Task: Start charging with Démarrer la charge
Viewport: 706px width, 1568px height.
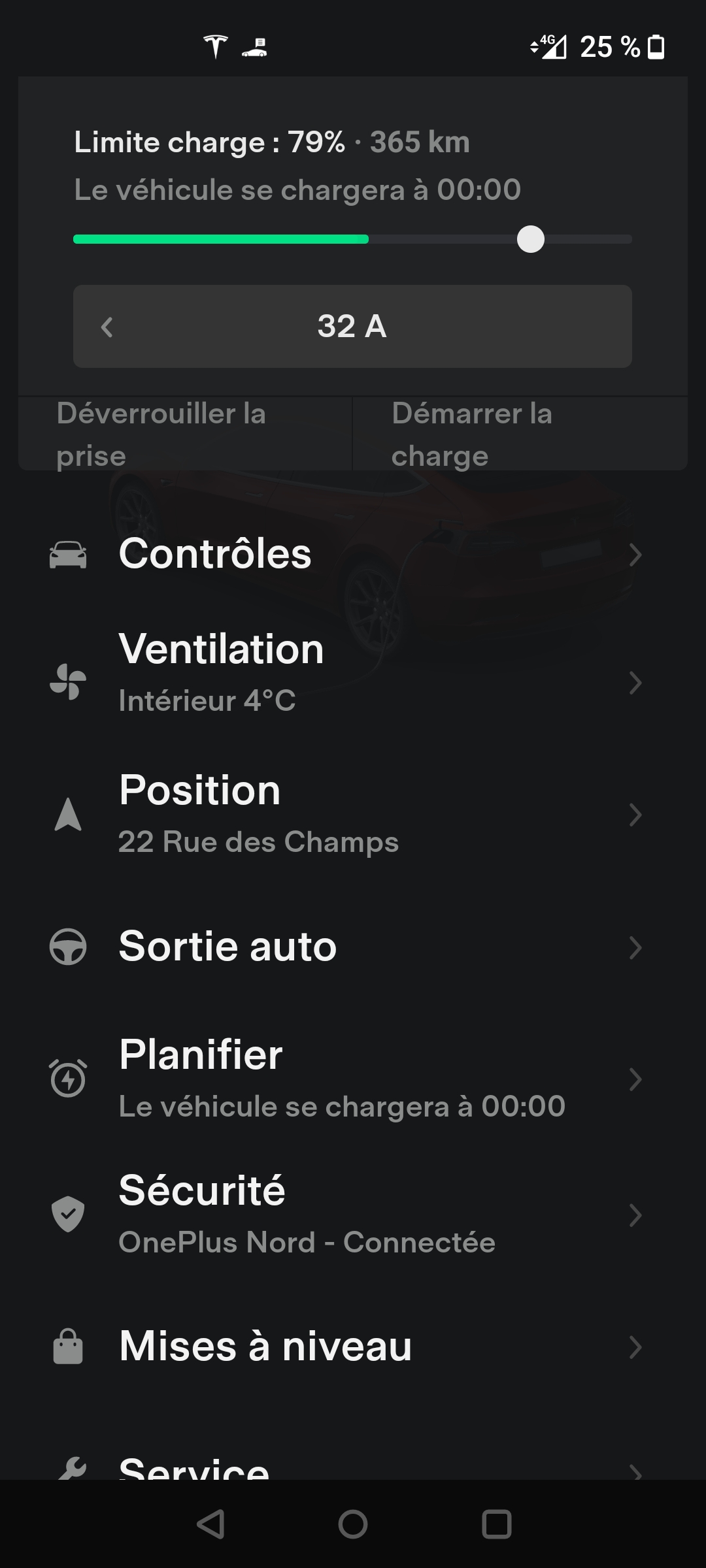Action: coord(520,434)
